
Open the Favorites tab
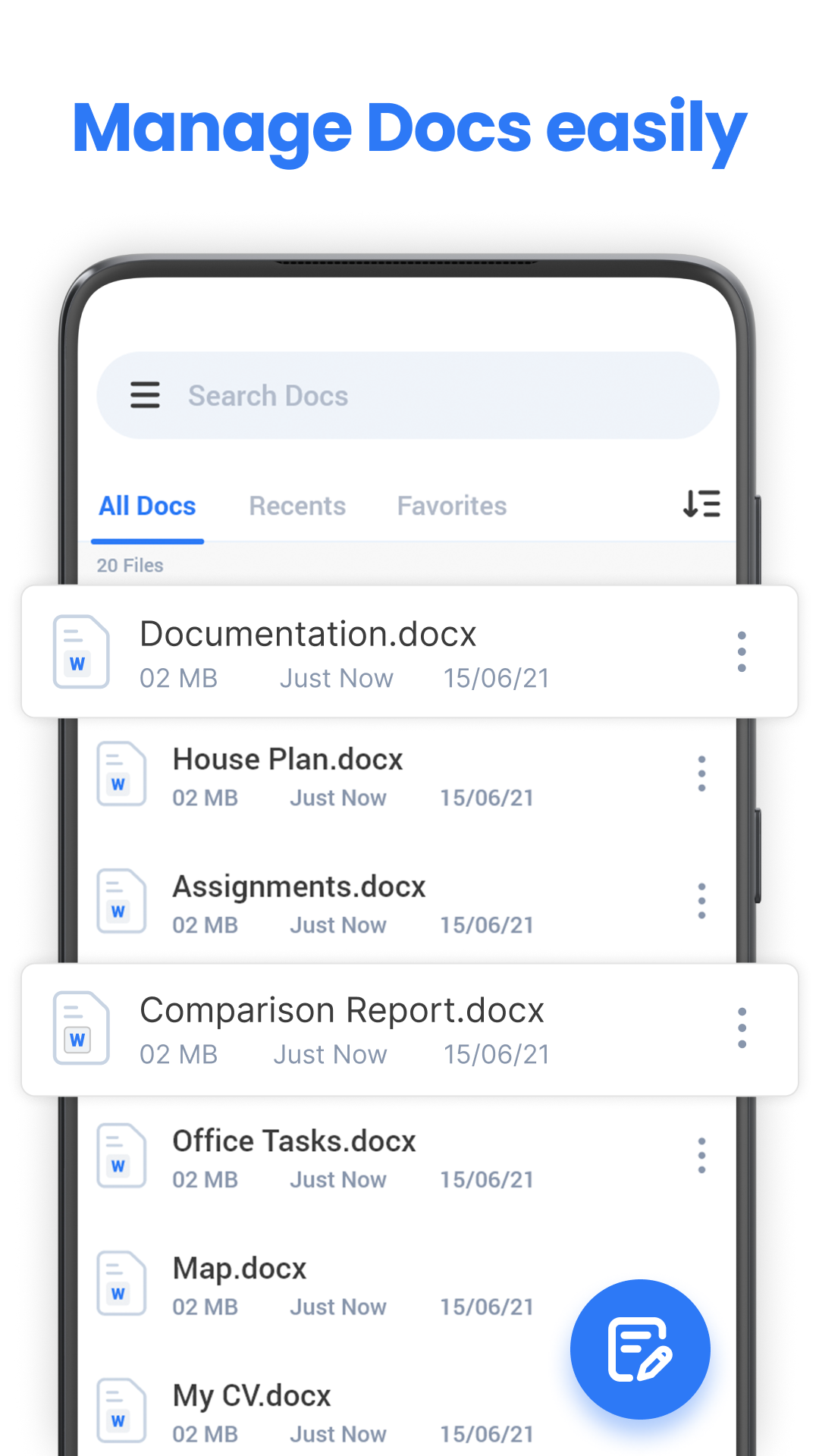(x=451, y=506)
